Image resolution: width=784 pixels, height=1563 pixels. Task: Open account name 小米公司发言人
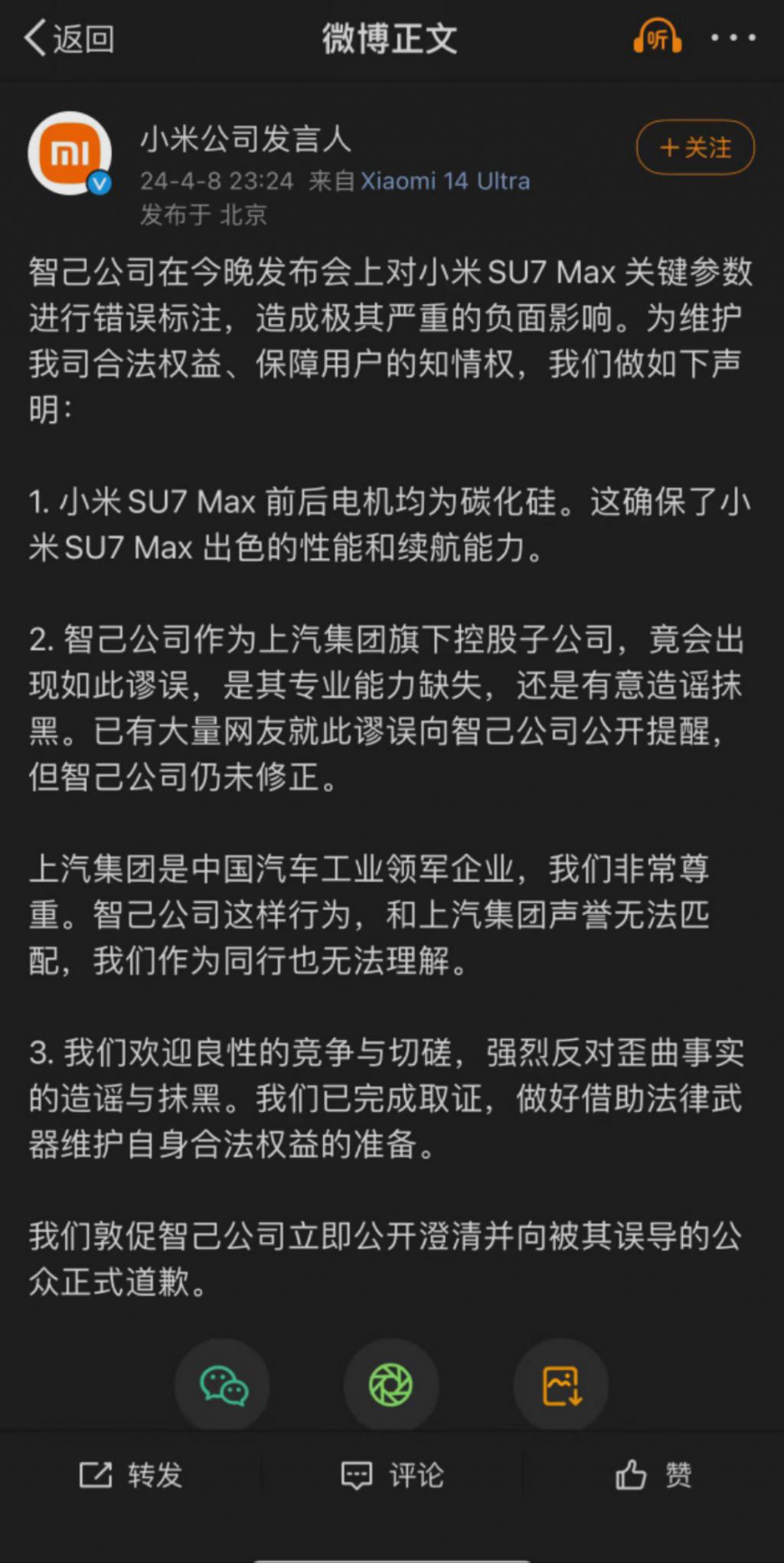[x=245, y=139]
